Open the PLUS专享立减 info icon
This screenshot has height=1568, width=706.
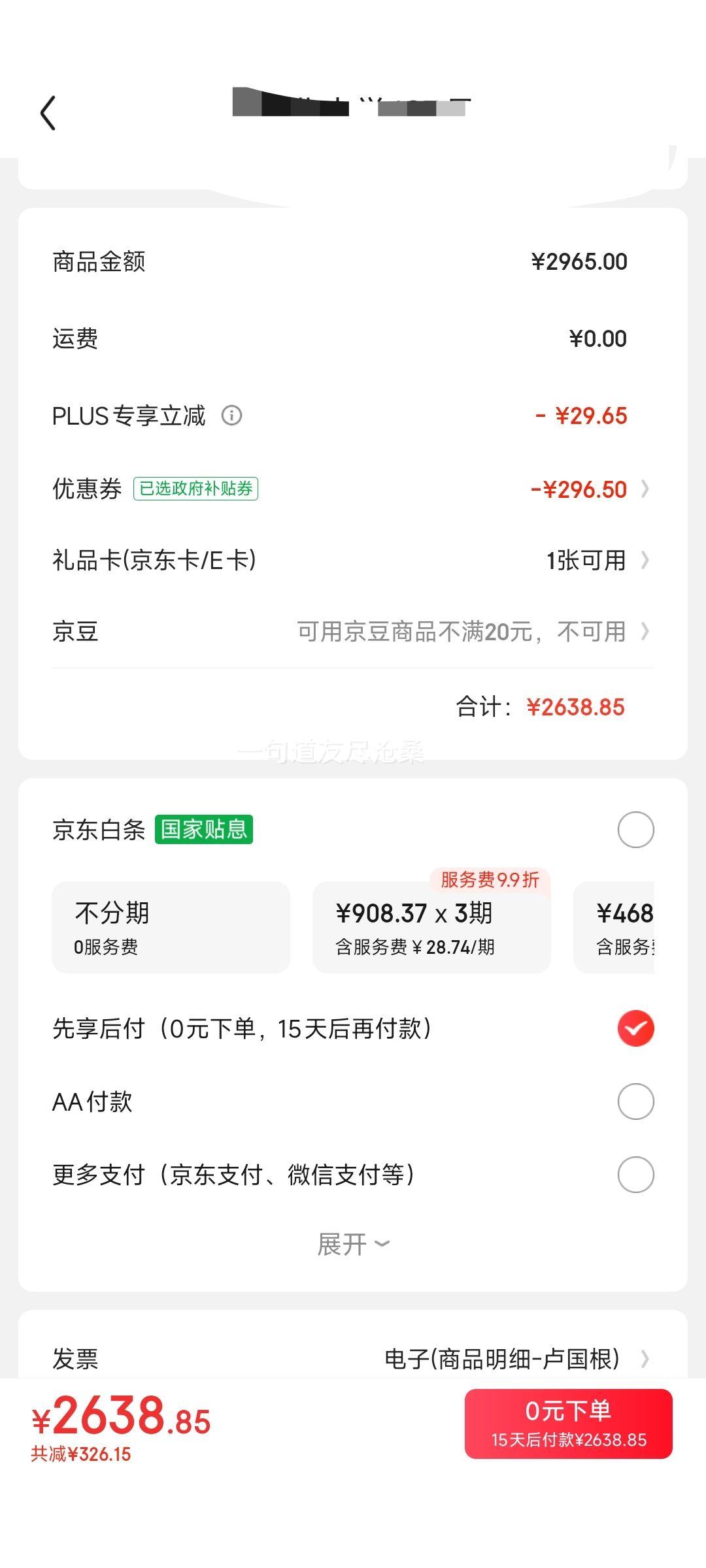click(x=232, y=416)
